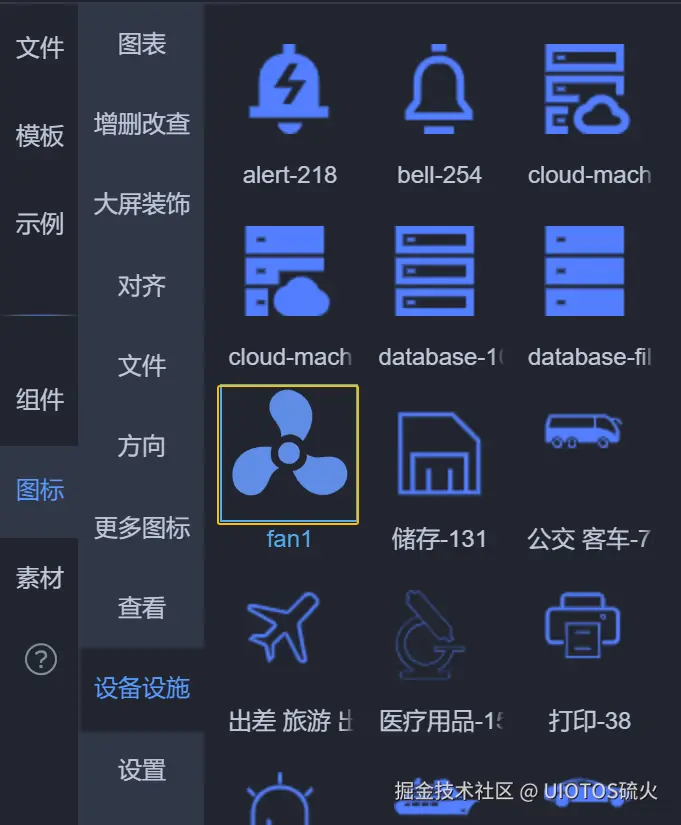Viewport: 681px width, 825px height.
Task: Select the 设备设施 category
Action: click(142, 688)
